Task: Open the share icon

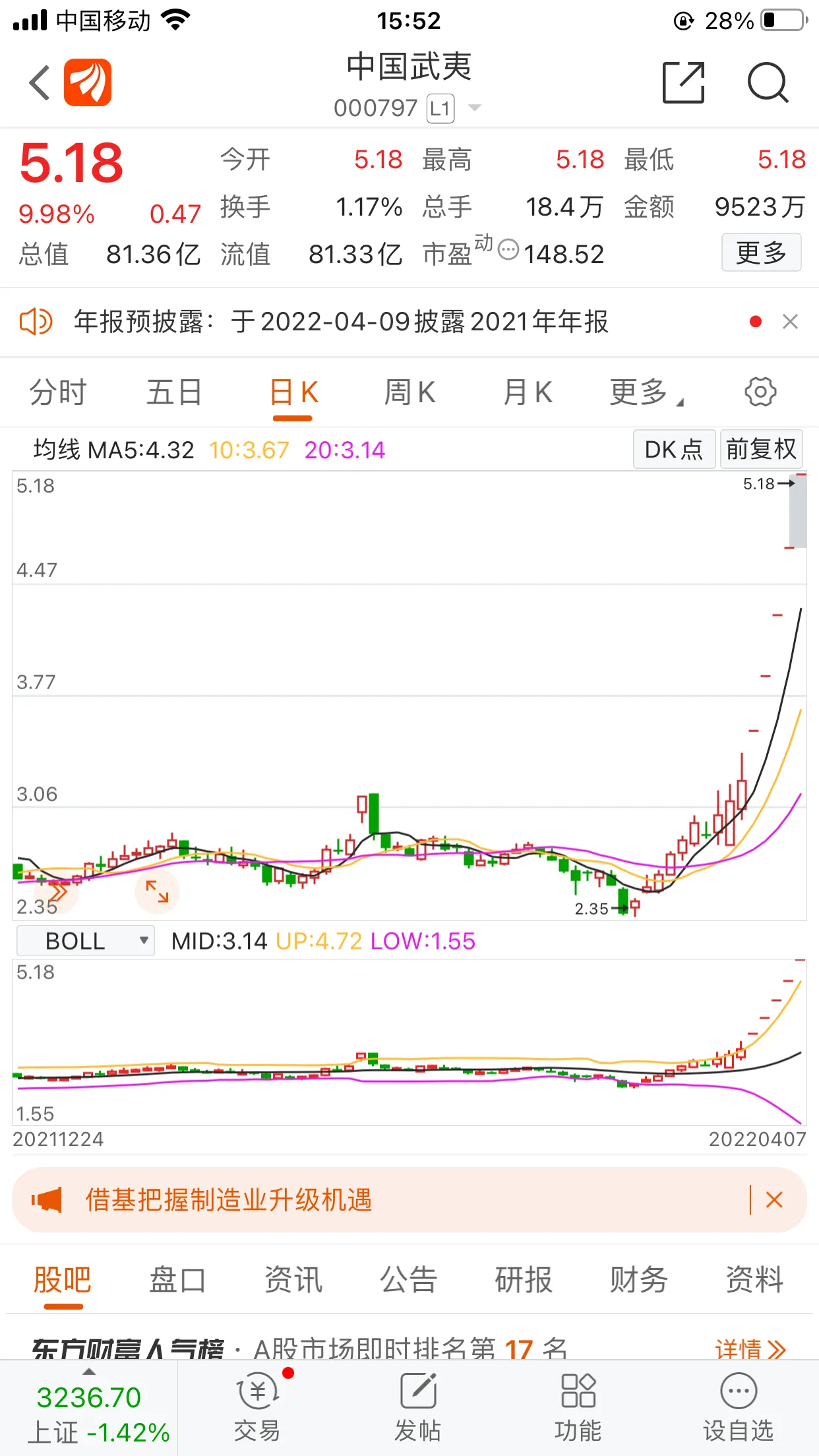Action: 683,83
